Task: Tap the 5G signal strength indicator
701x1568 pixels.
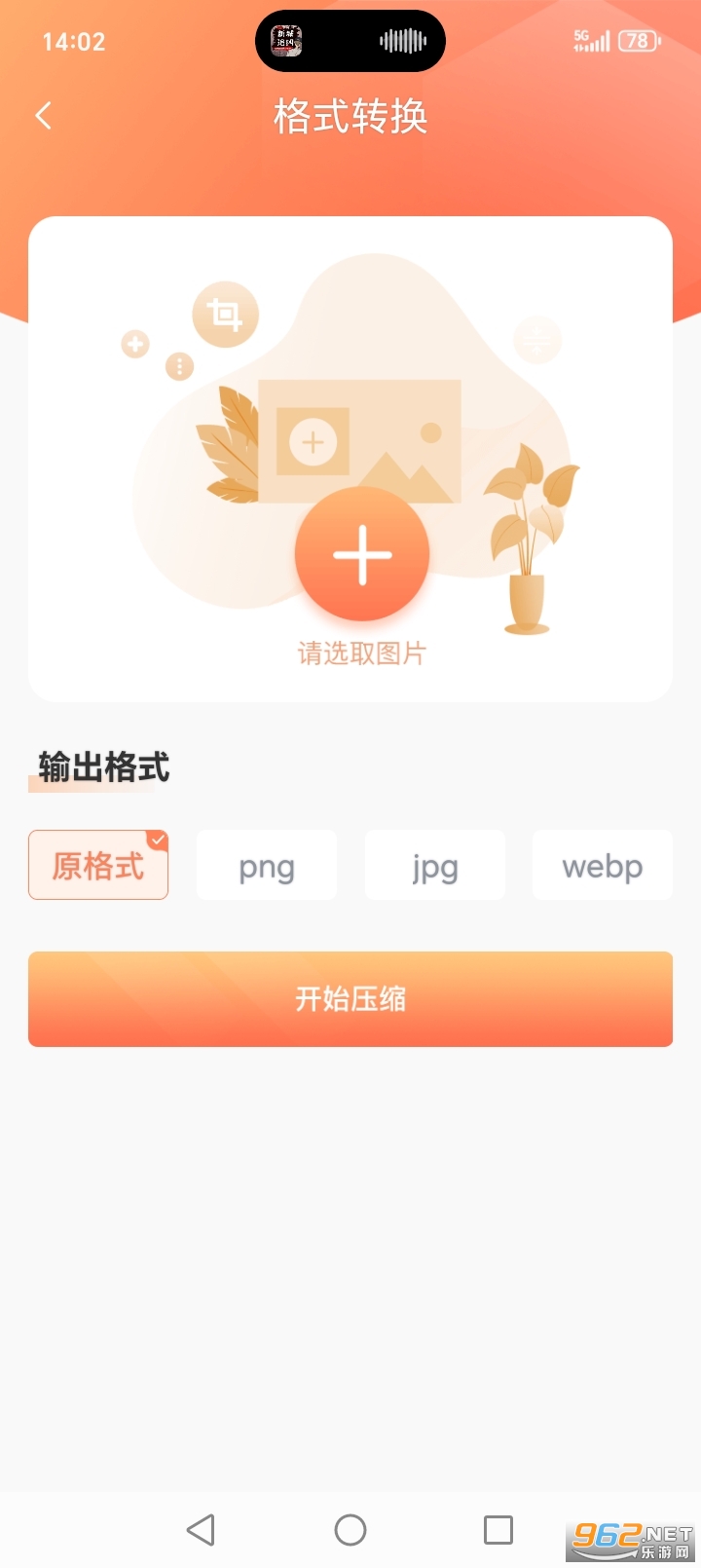Action: point(594,41)
